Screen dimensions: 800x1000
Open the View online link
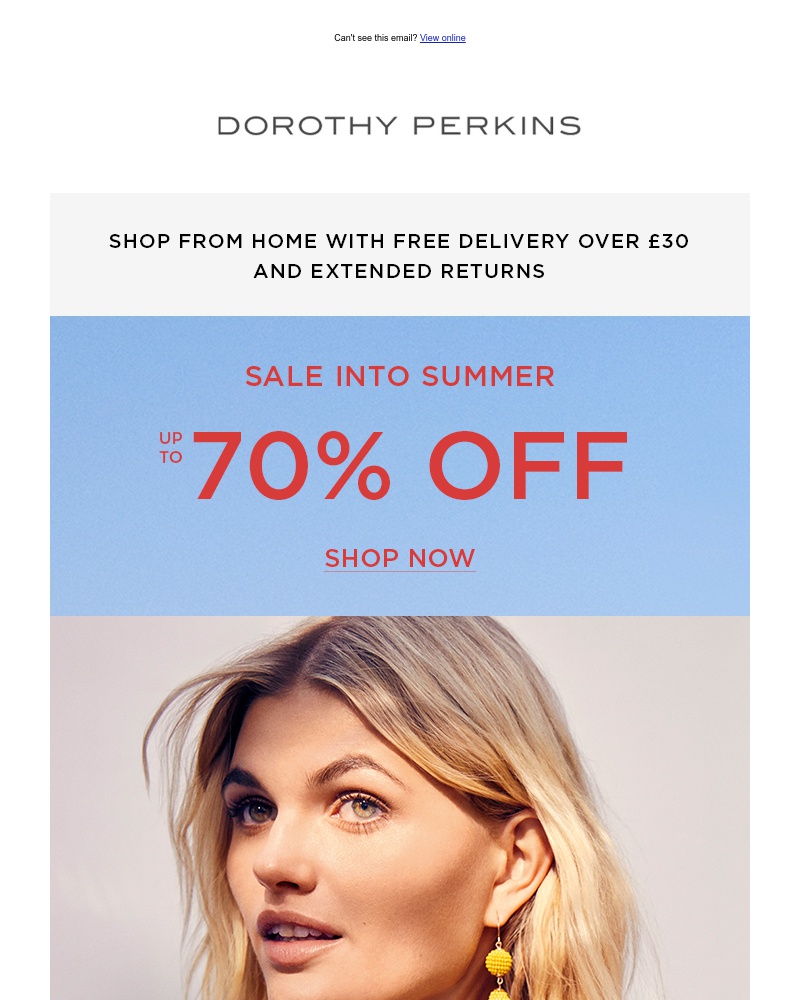coord(442,38)
